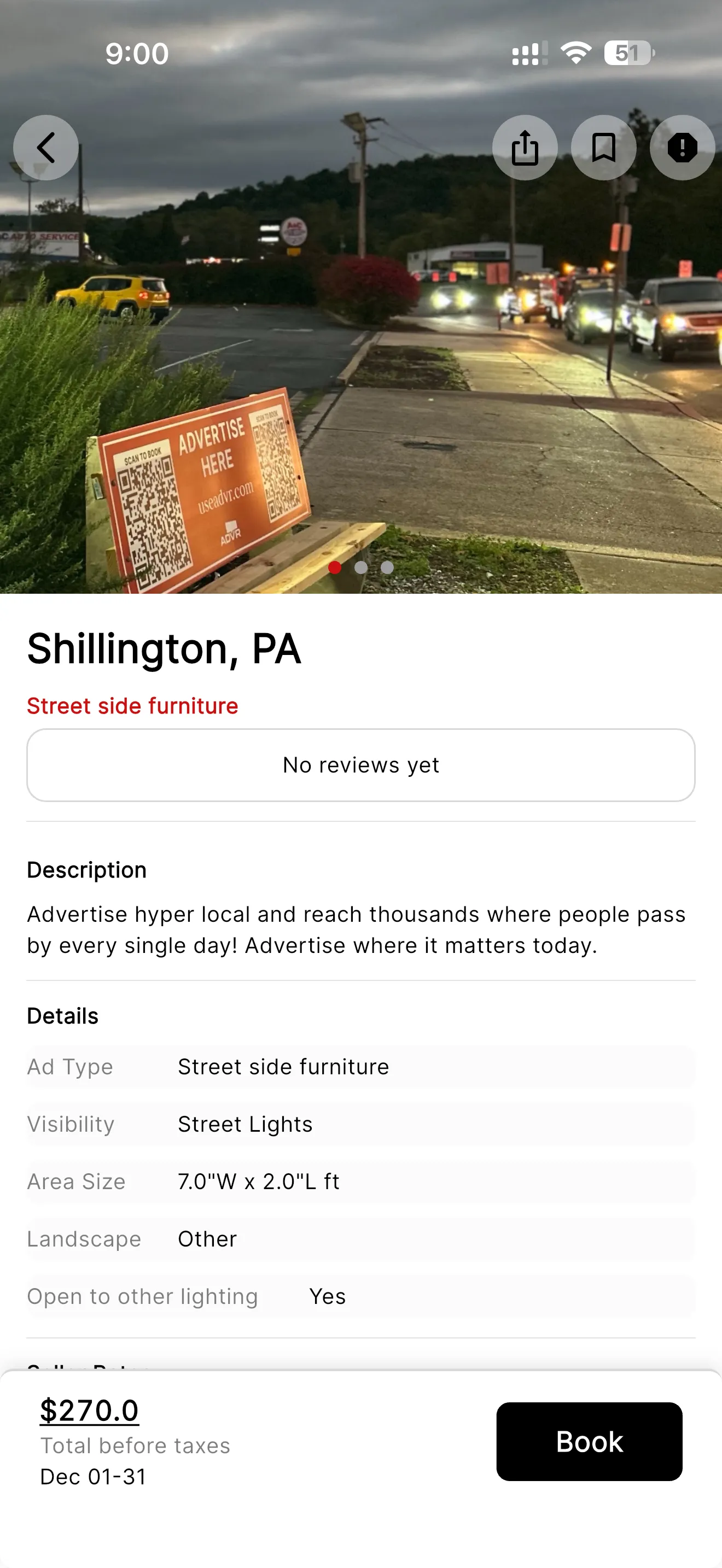This screenshot has width=722, height=1568.
Task: Book the Dec 01-31 ad slot
Action: tap(589, 1441)
